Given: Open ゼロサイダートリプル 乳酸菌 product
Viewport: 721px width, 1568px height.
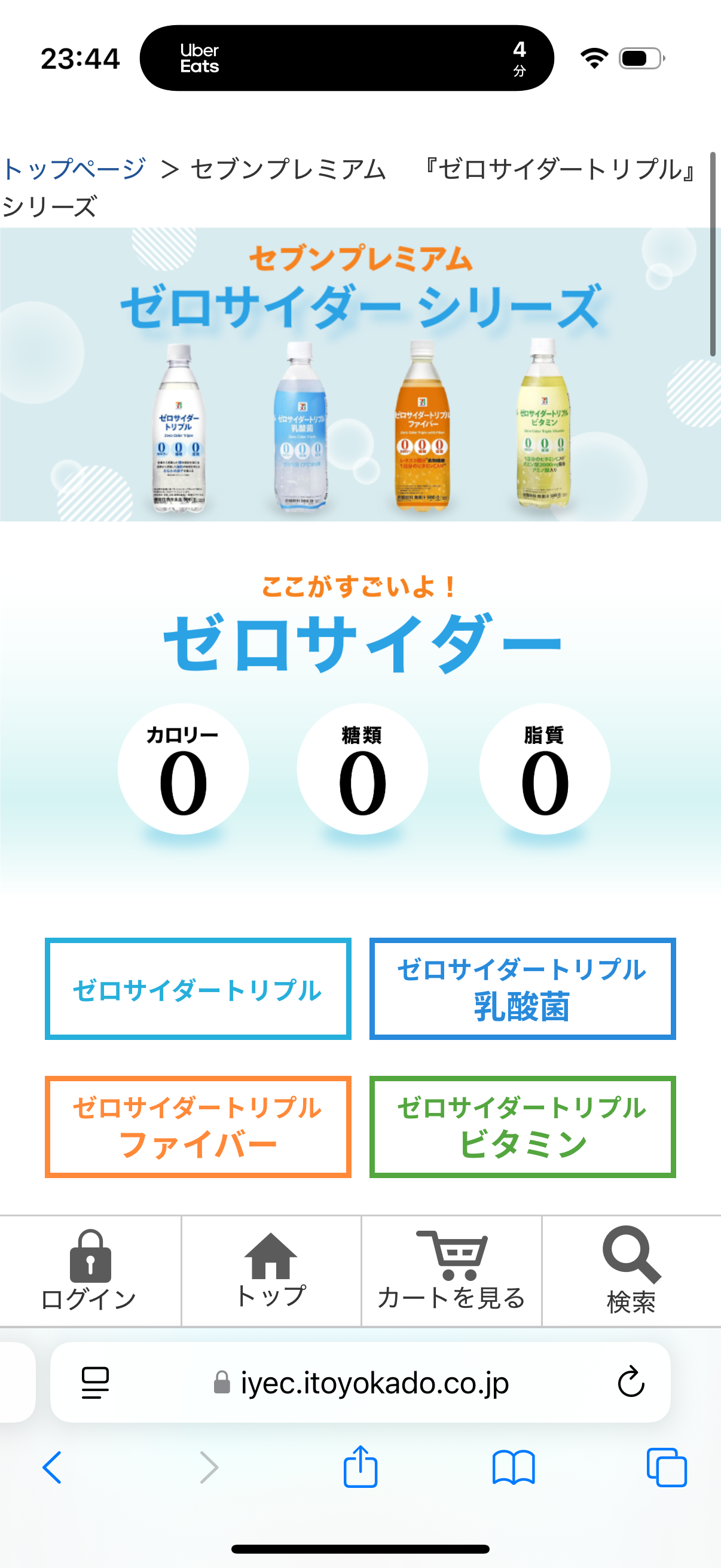Looking at the screenshot, I should pyautogui.click(x=522, y=989).
